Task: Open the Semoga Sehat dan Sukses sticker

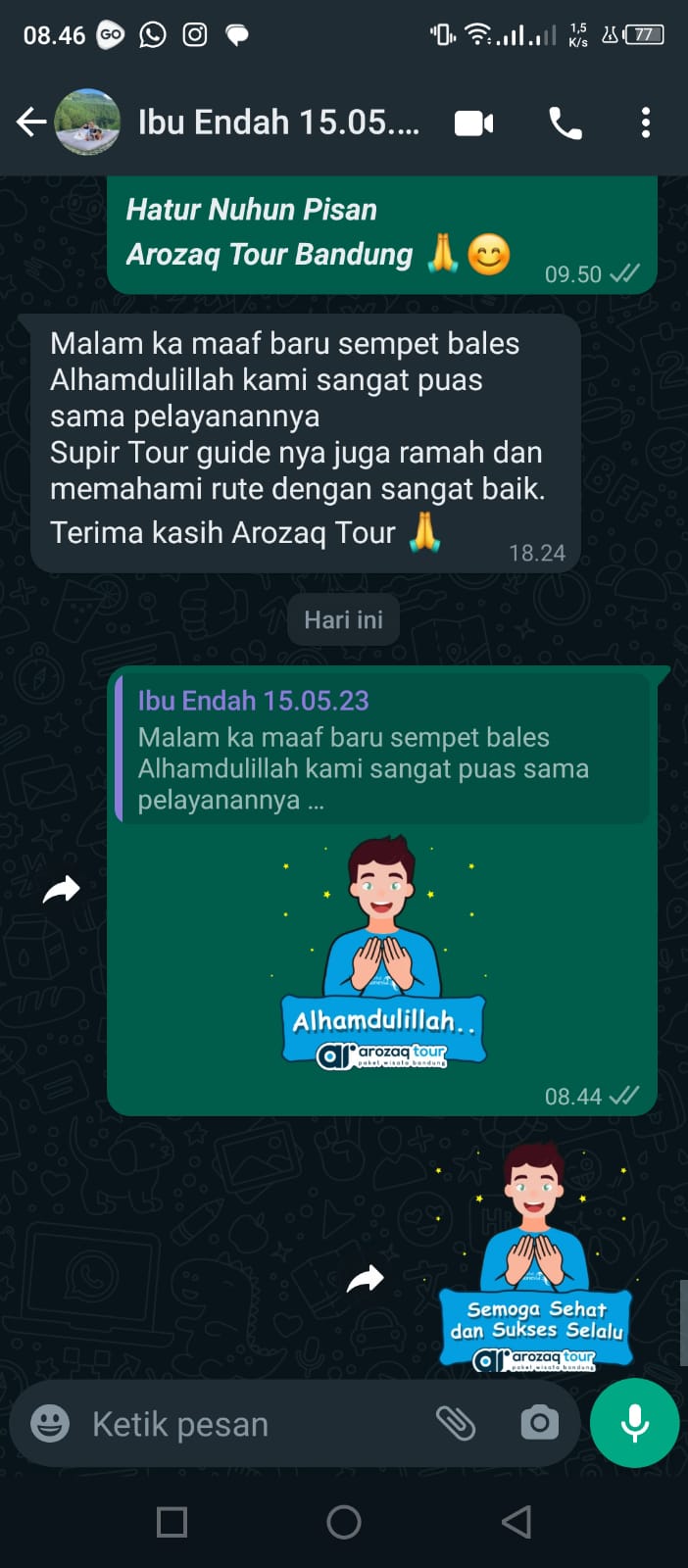Action: coord(535,1259)
